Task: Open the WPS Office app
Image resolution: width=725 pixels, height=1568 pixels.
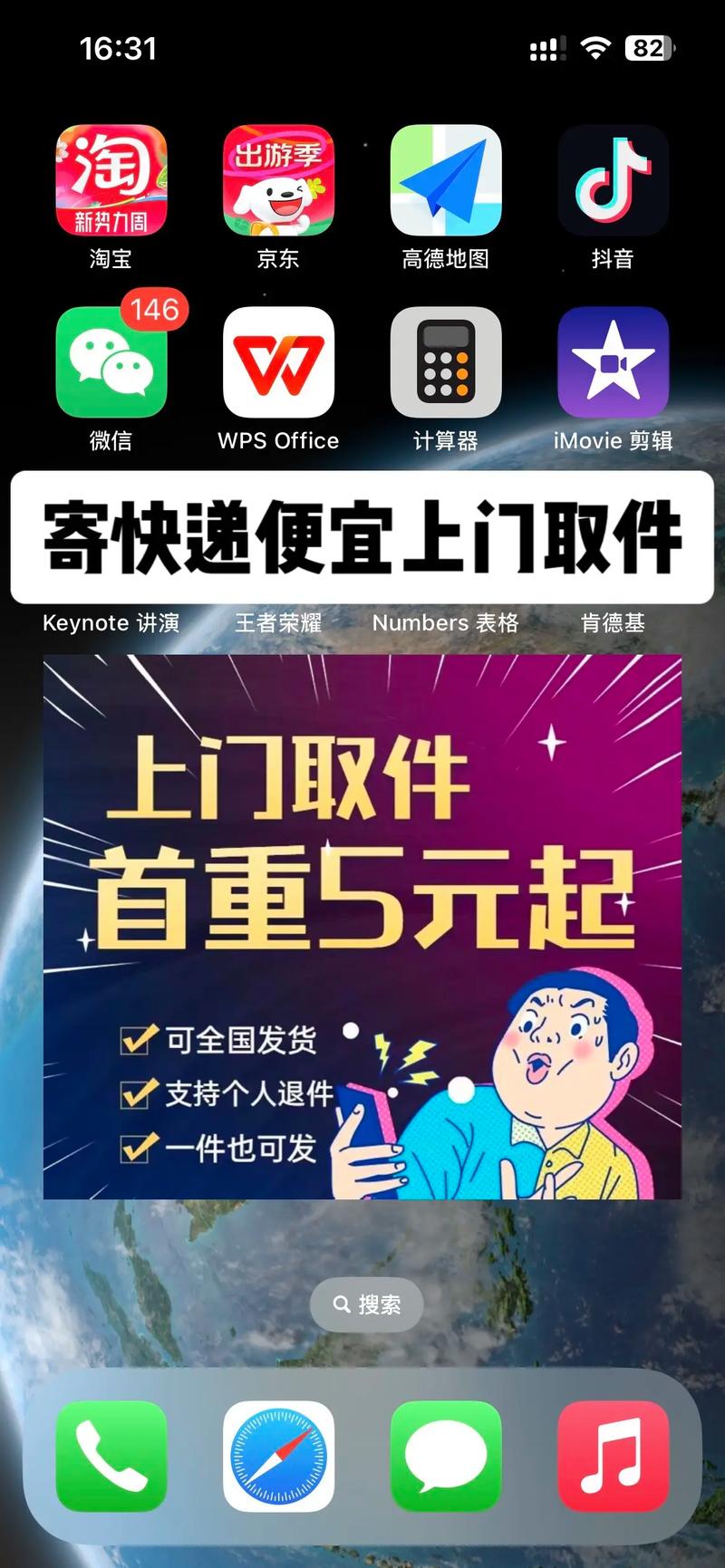Action: pos(278,362)
